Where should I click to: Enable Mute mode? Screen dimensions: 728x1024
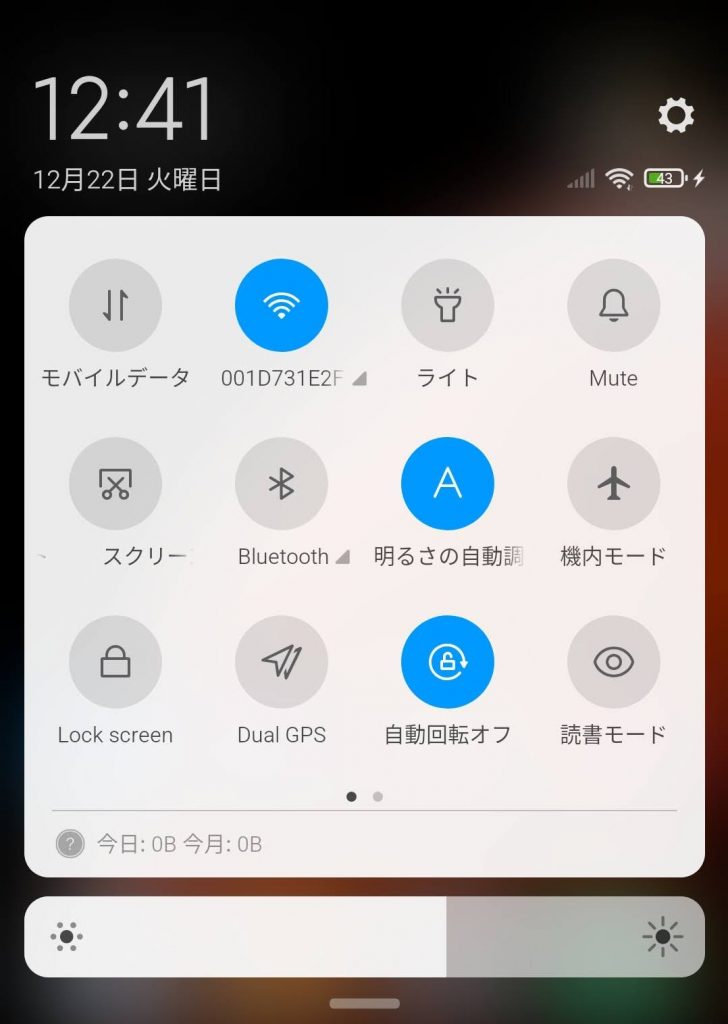click(x=613, y=305)
